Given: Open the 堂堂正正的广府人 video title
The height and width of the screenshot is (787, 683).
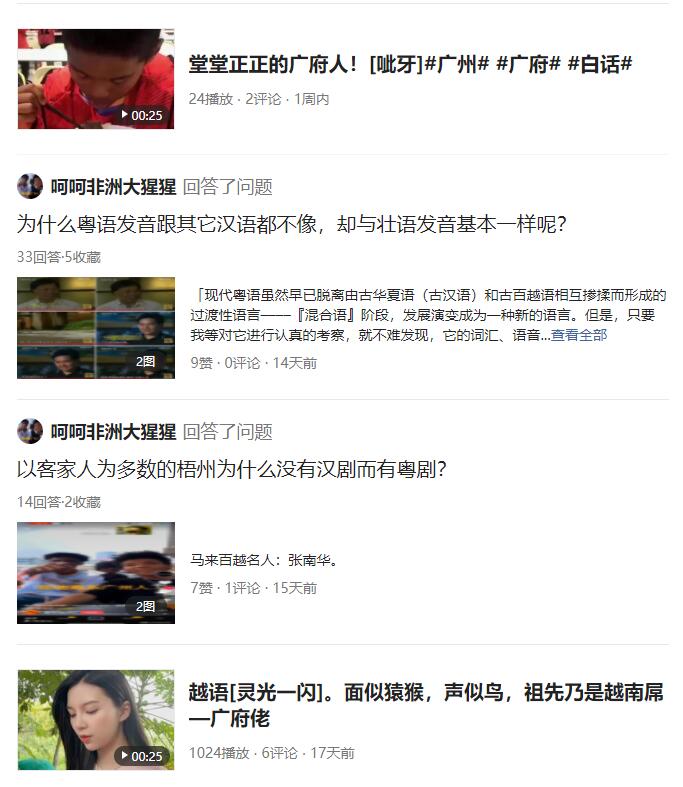Looking at the screenshot, I should point(410,65).
